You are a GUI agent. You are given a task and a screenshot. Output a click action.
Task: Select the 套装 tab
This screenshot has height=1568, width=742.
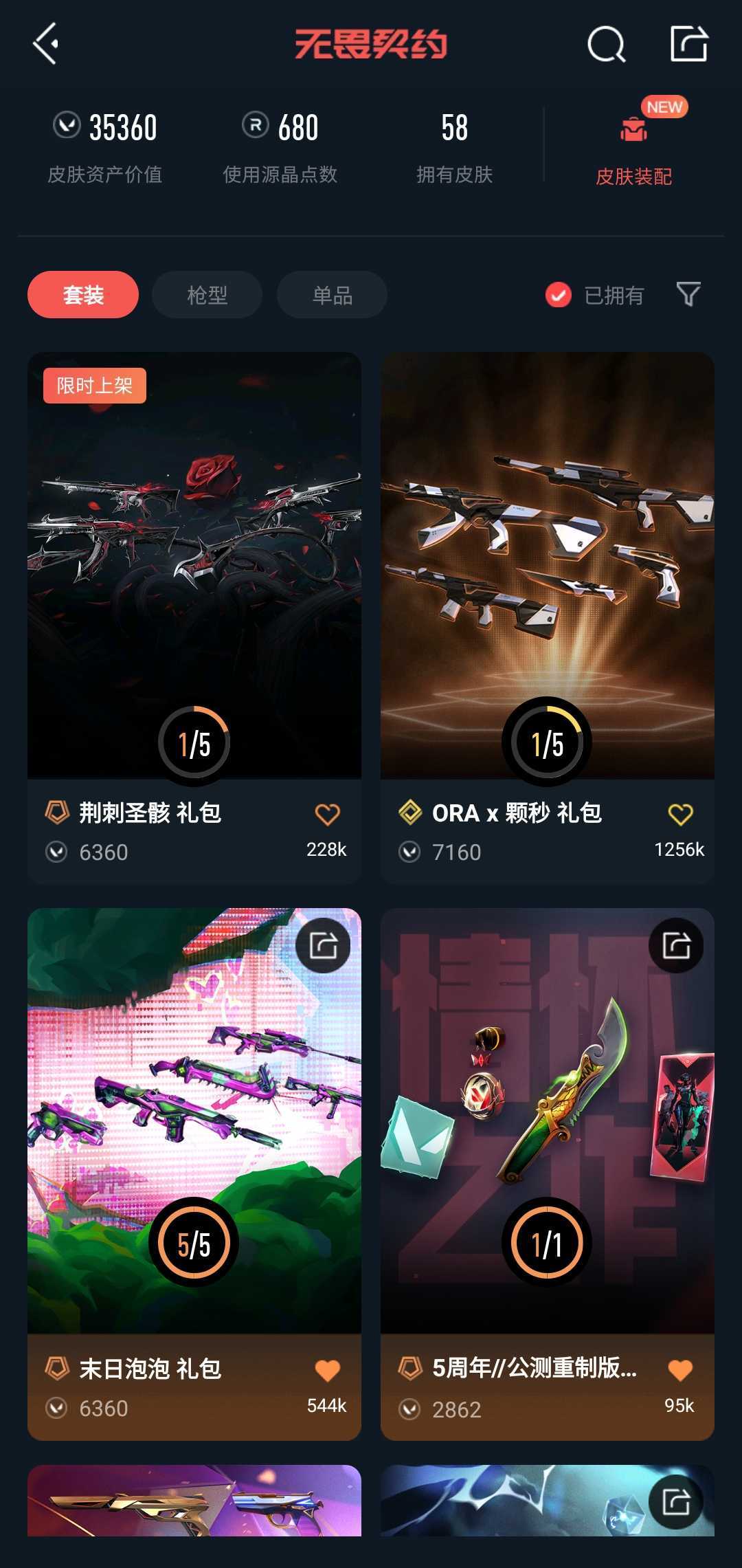pyautogui.click(x=83, y=295)
